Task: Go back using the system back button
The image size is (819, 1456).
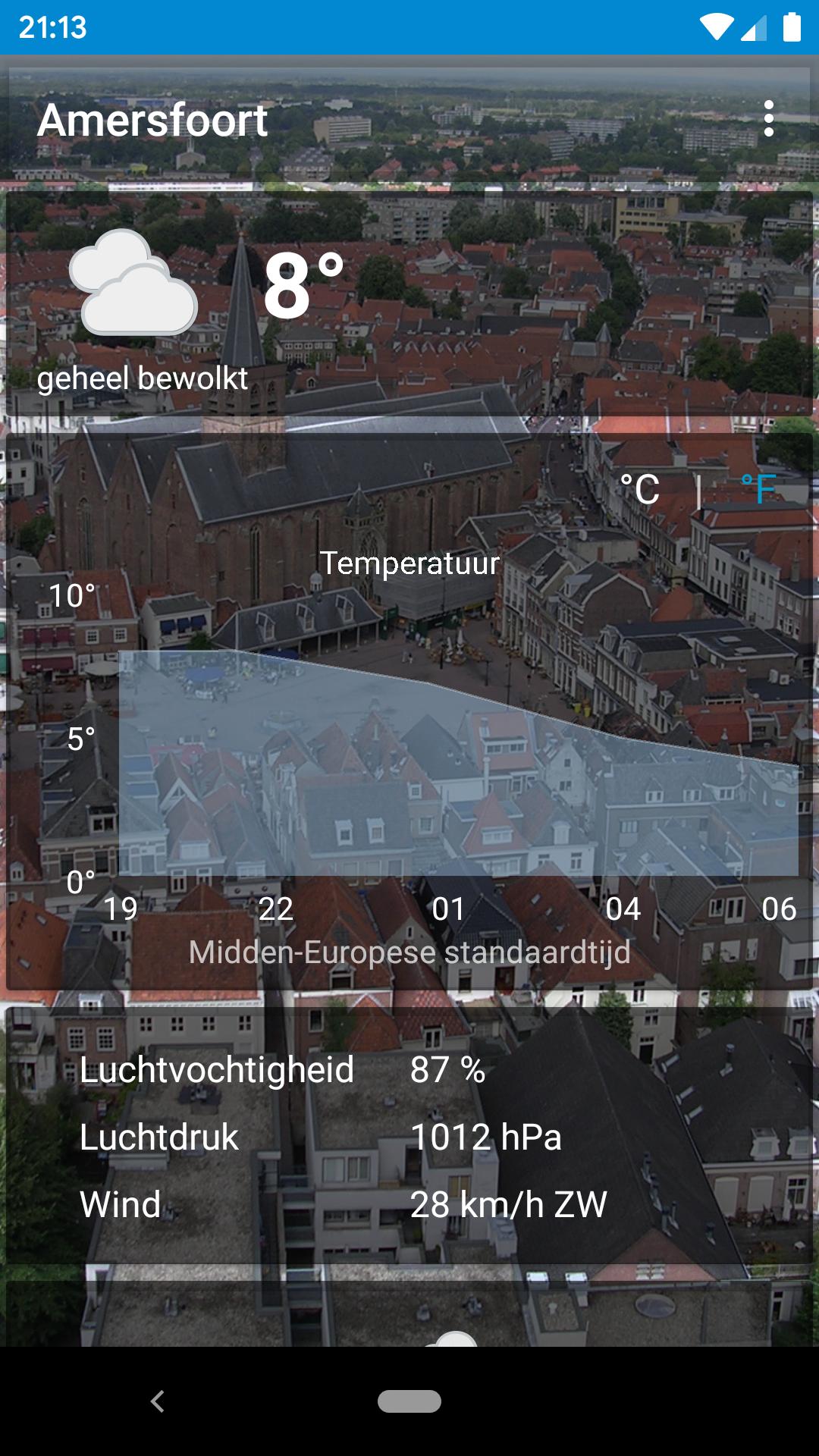Action: click(x=158, y=1401)
